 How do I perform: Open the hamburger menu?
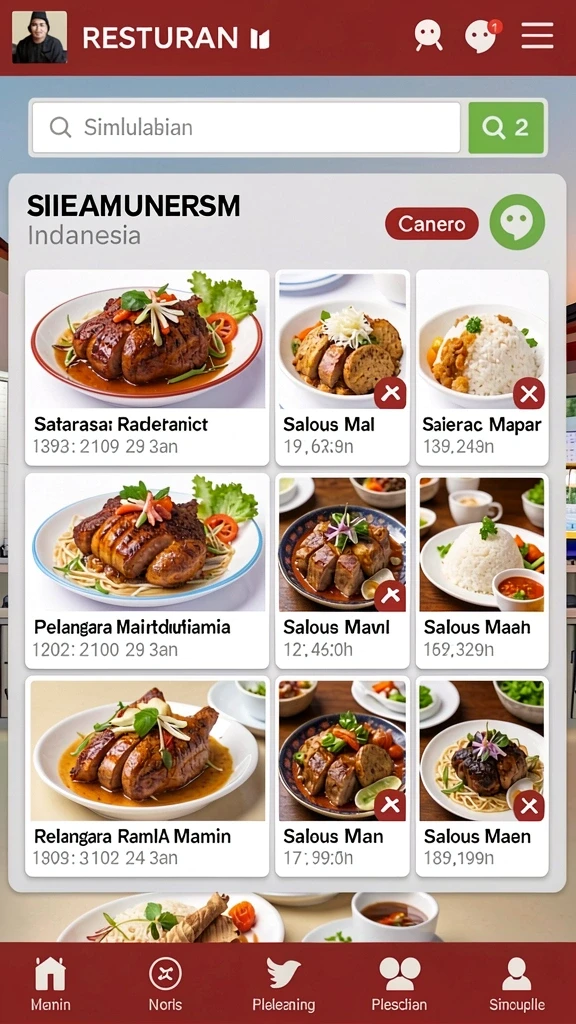pos(537,35)
